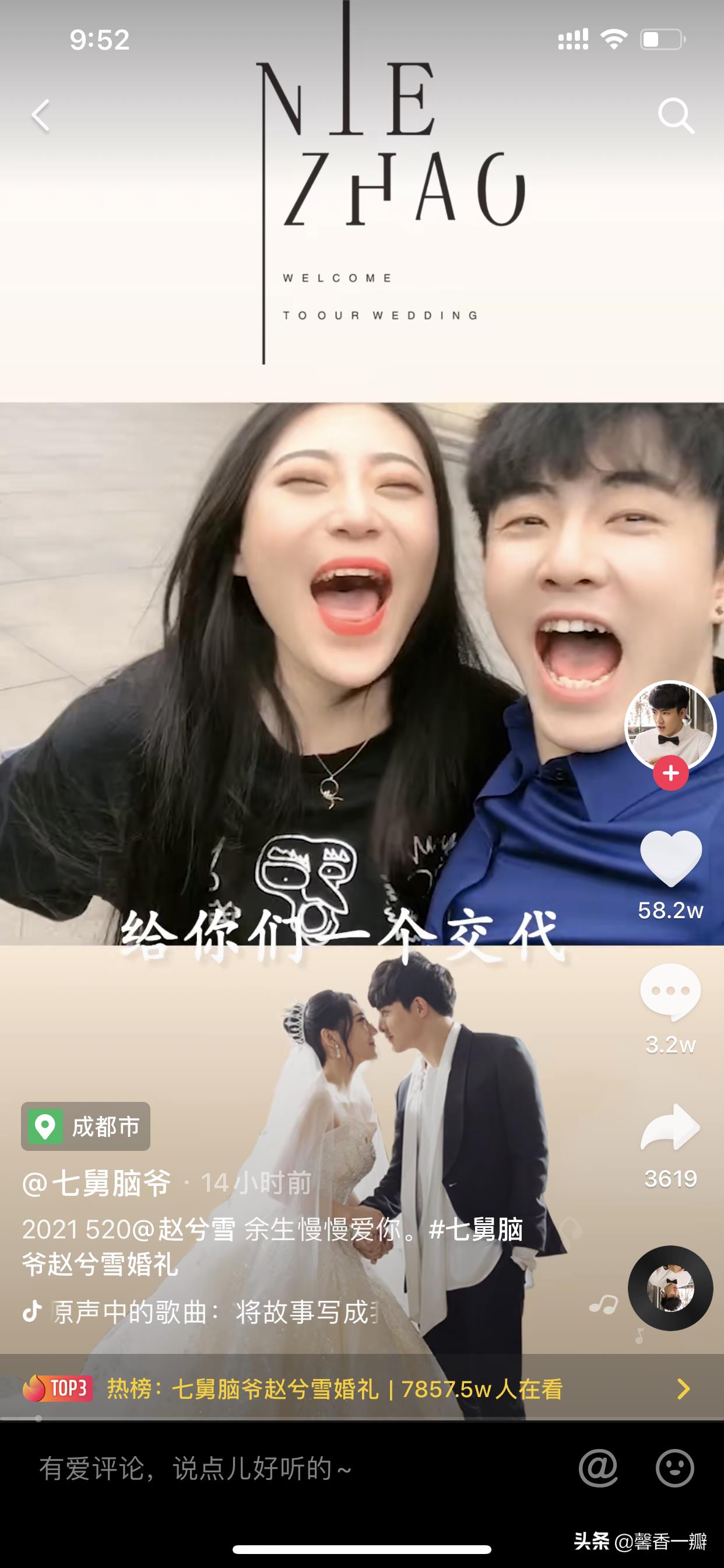Open the emoji picker icon
724x1568 pixels.
pos(674,1468)
